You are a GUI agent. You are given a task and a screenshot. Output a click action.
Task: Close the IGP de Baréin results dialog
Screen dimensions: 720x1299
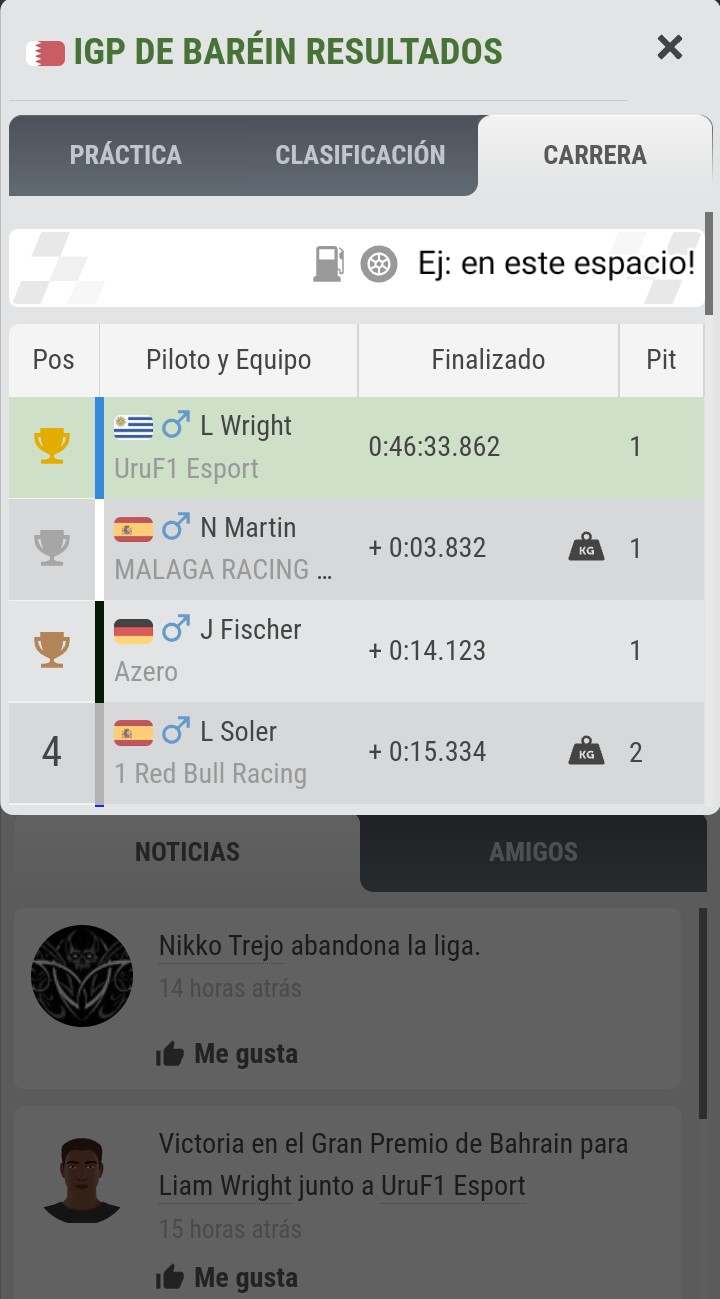(x=669, y=47)
